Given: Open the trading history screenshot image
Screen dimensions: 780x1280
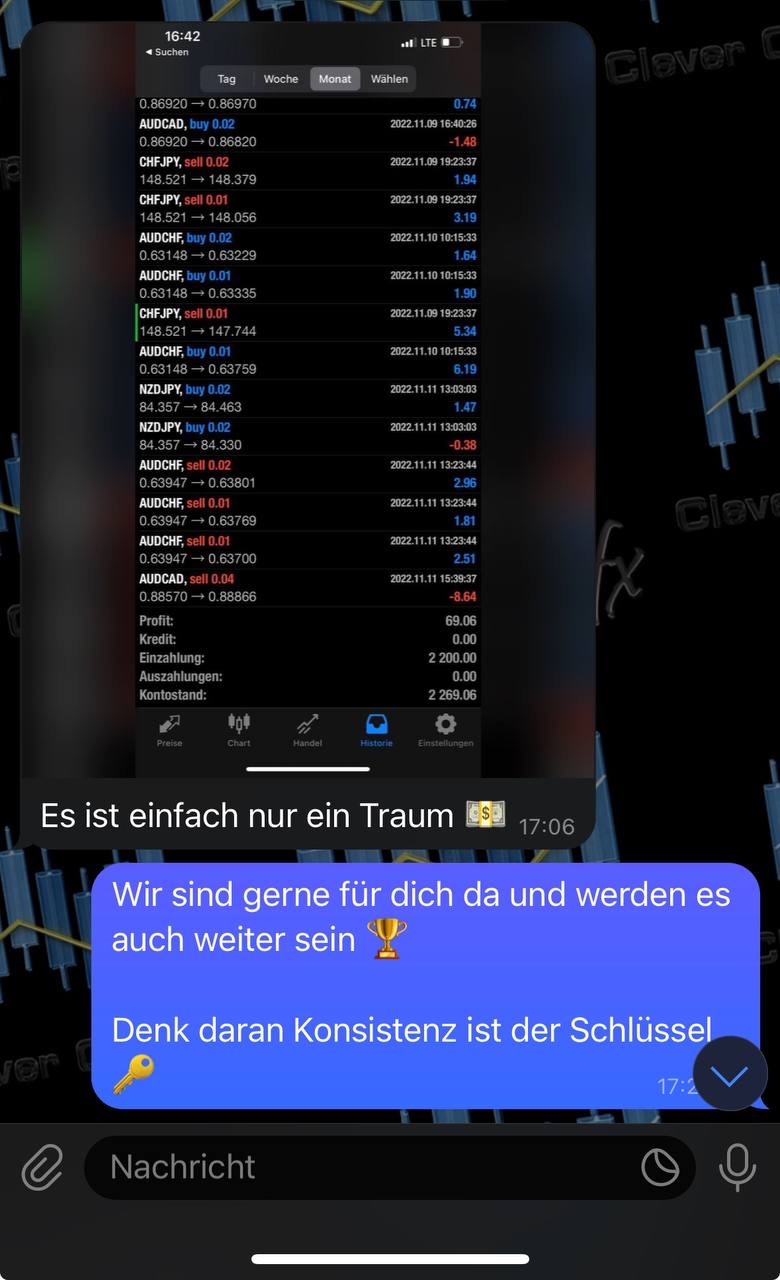Looking at the screenshot, I should coord(308,400).
